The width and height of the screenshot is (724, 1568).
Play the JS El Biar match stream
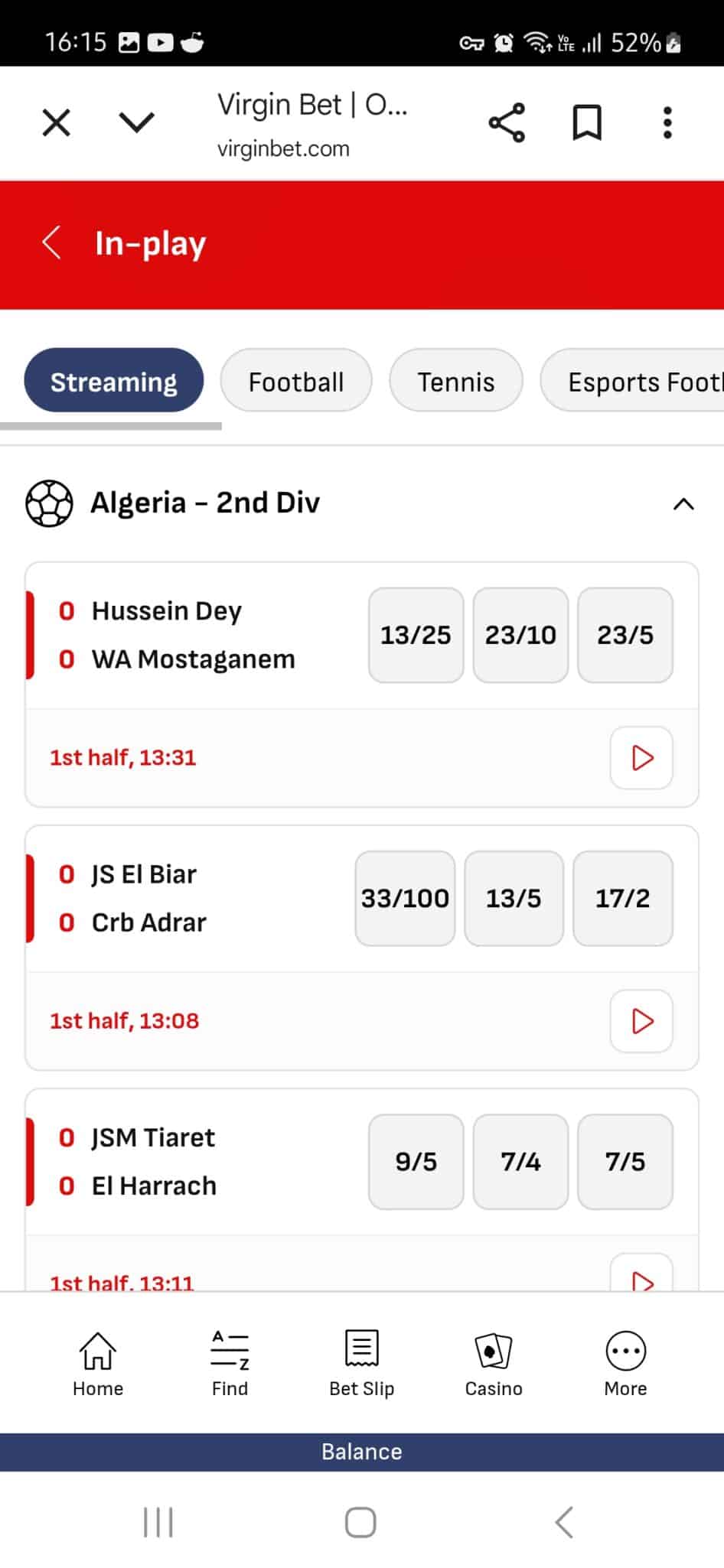click(641, 1021)
